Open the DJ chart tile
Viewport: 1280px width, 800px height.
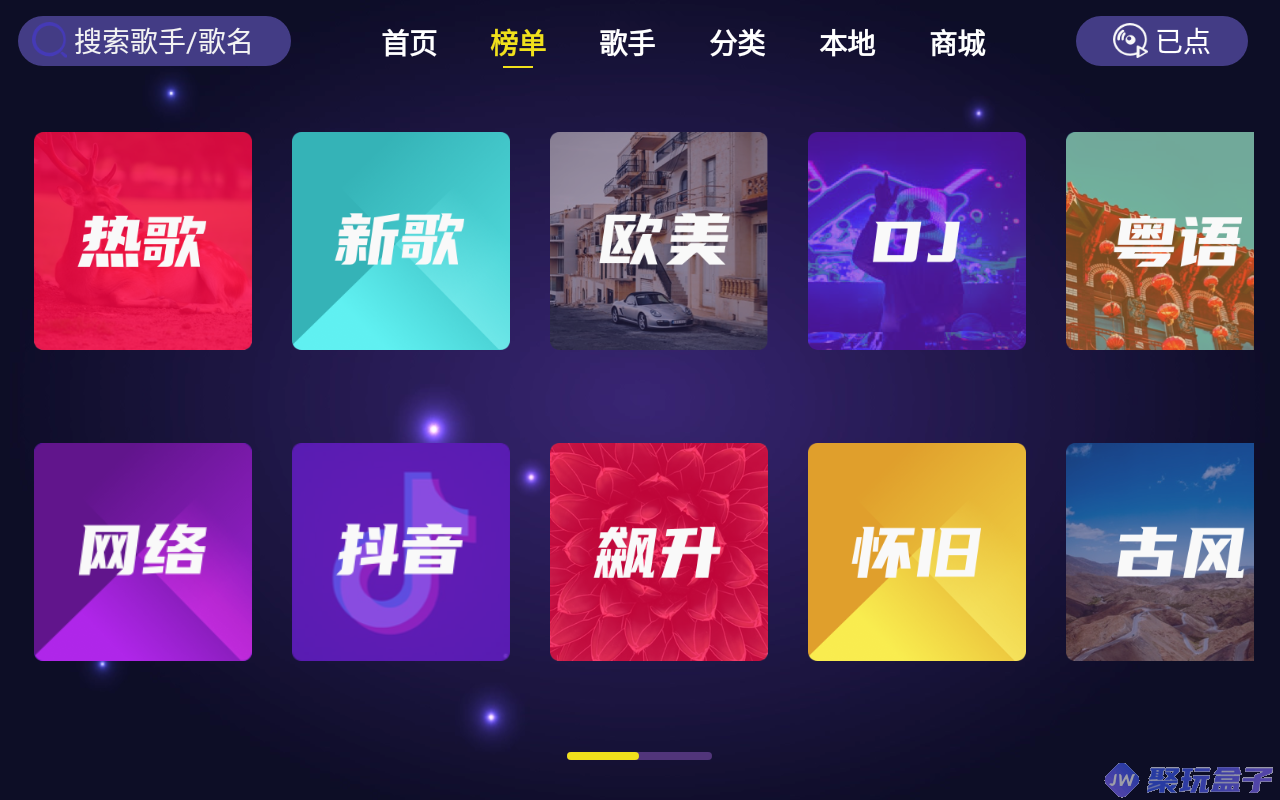[x=917, y=241]
